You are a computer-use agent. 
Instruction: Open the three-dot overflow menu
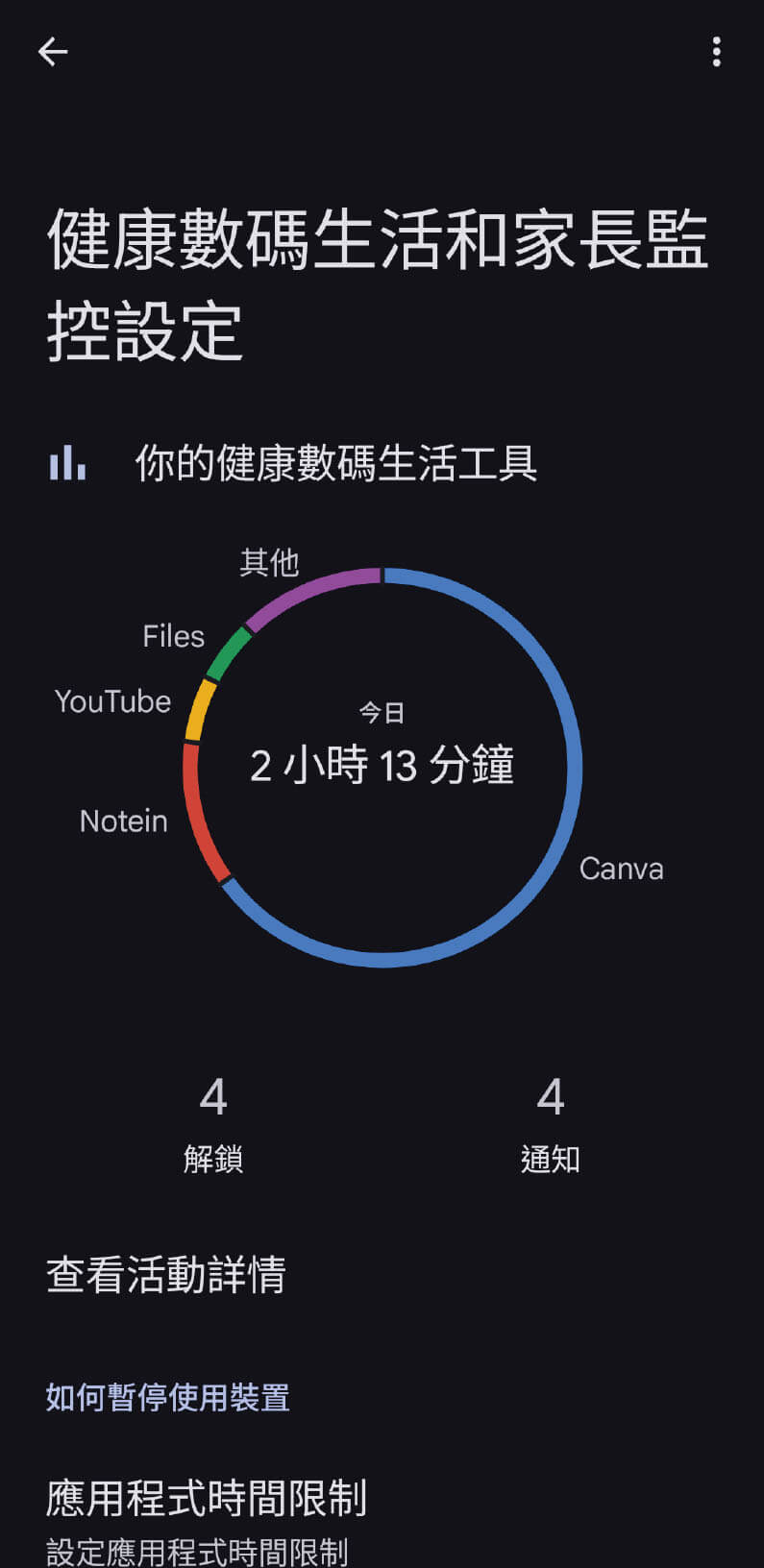716,52
